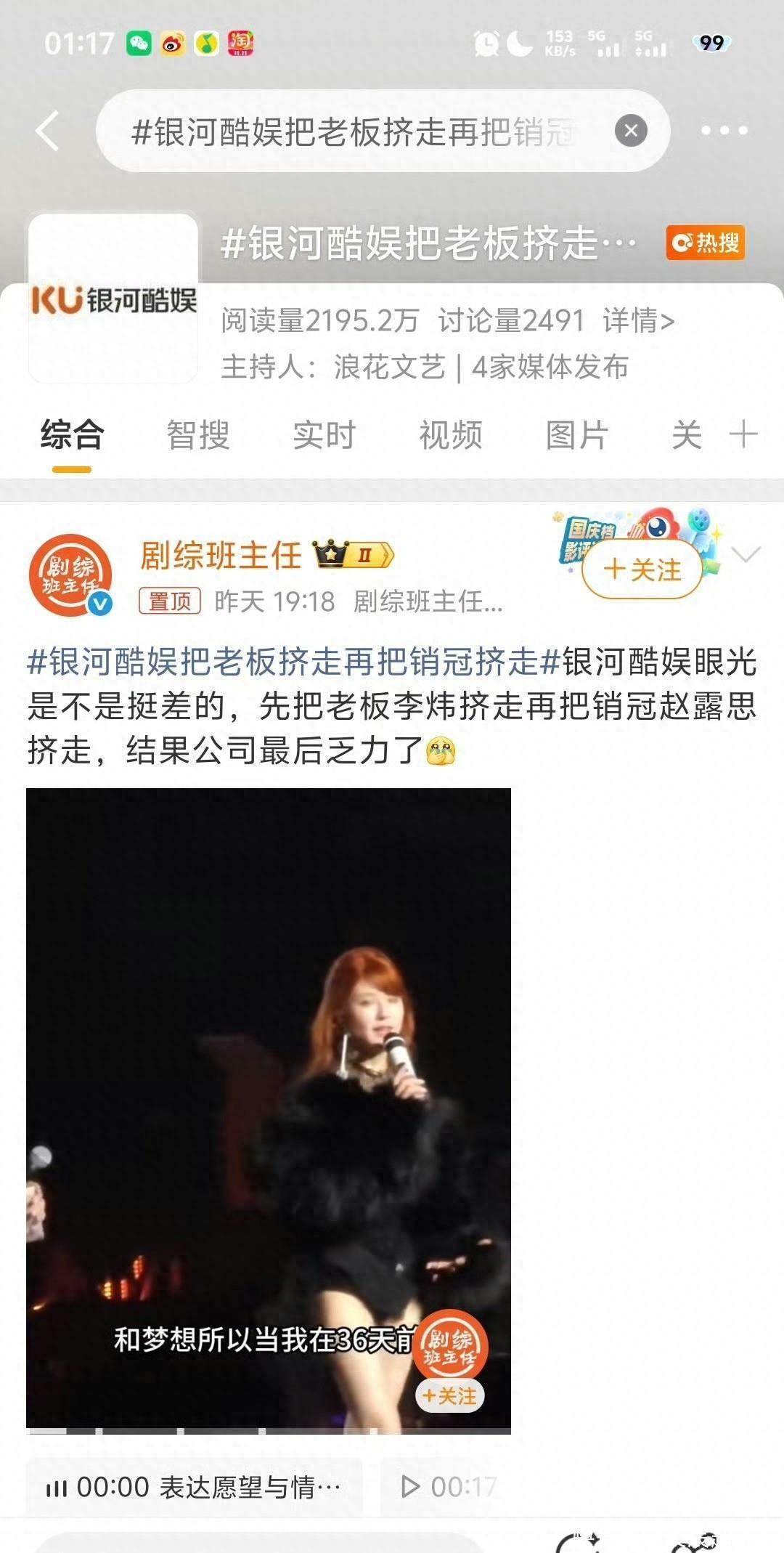Open the 热搜 hot search badge
This screenshot has height=1553, width=784.
tap(705, 243)
